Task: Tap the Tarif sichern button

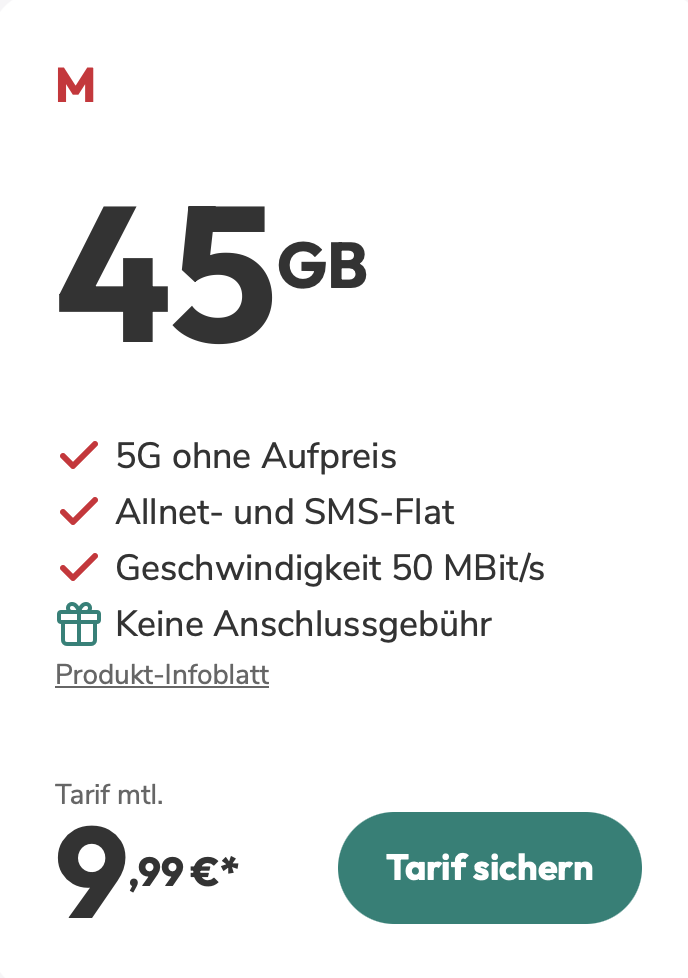Action: [489, 867]
